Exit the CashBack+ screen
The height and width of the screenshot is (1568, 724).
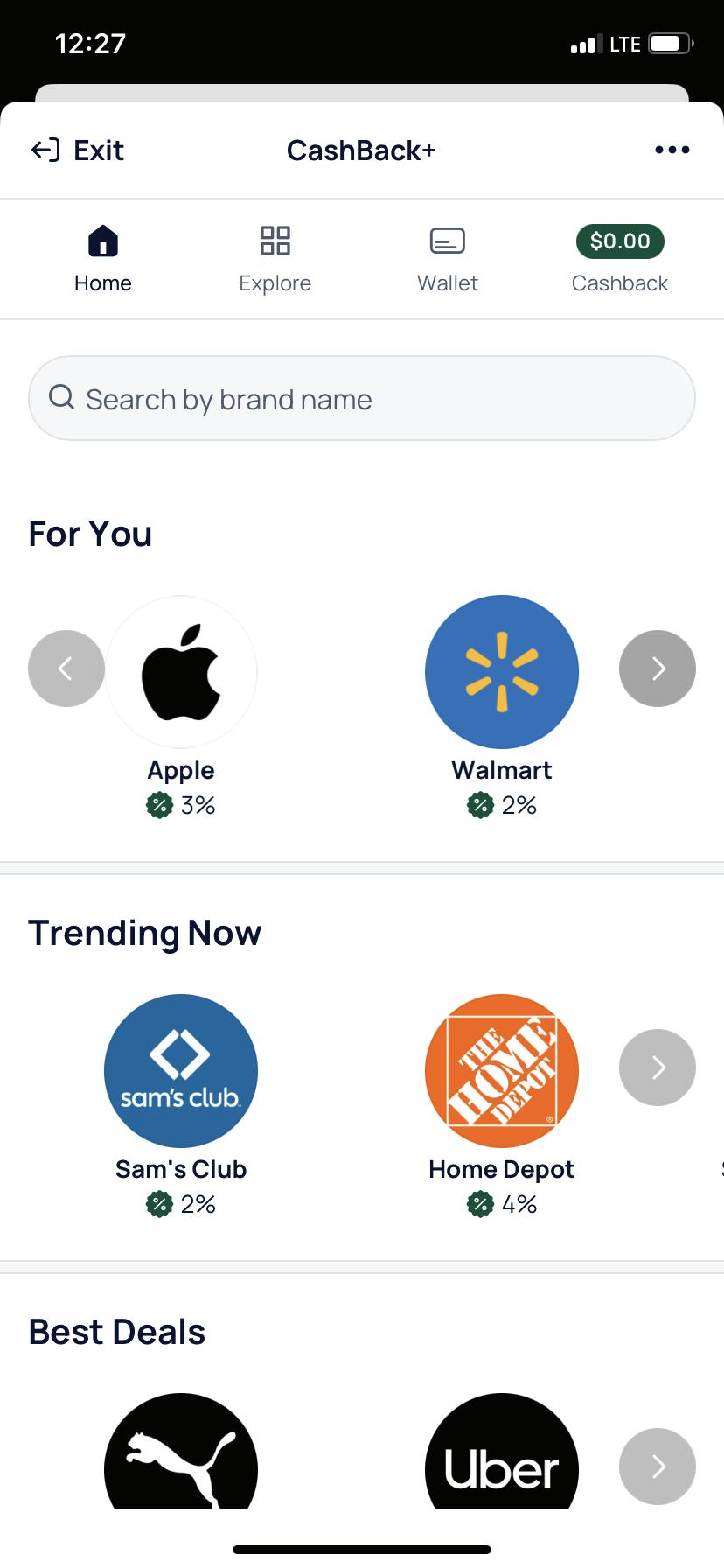[78, 150]
